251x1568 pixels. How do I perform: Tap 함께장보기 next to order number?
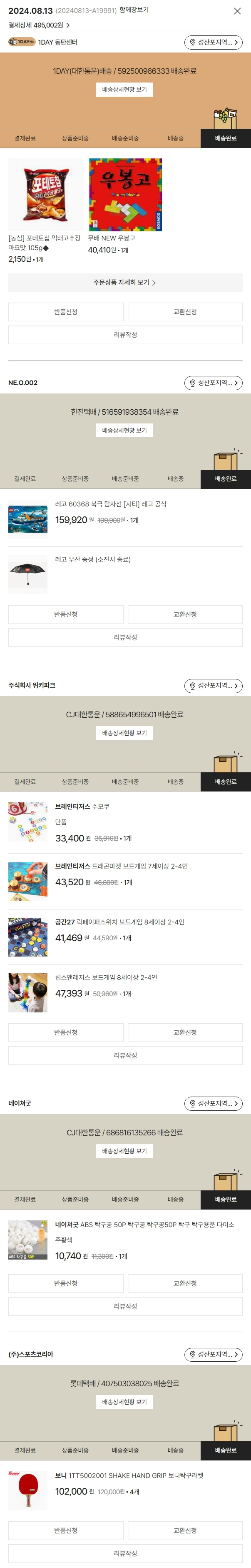(134, 10)
